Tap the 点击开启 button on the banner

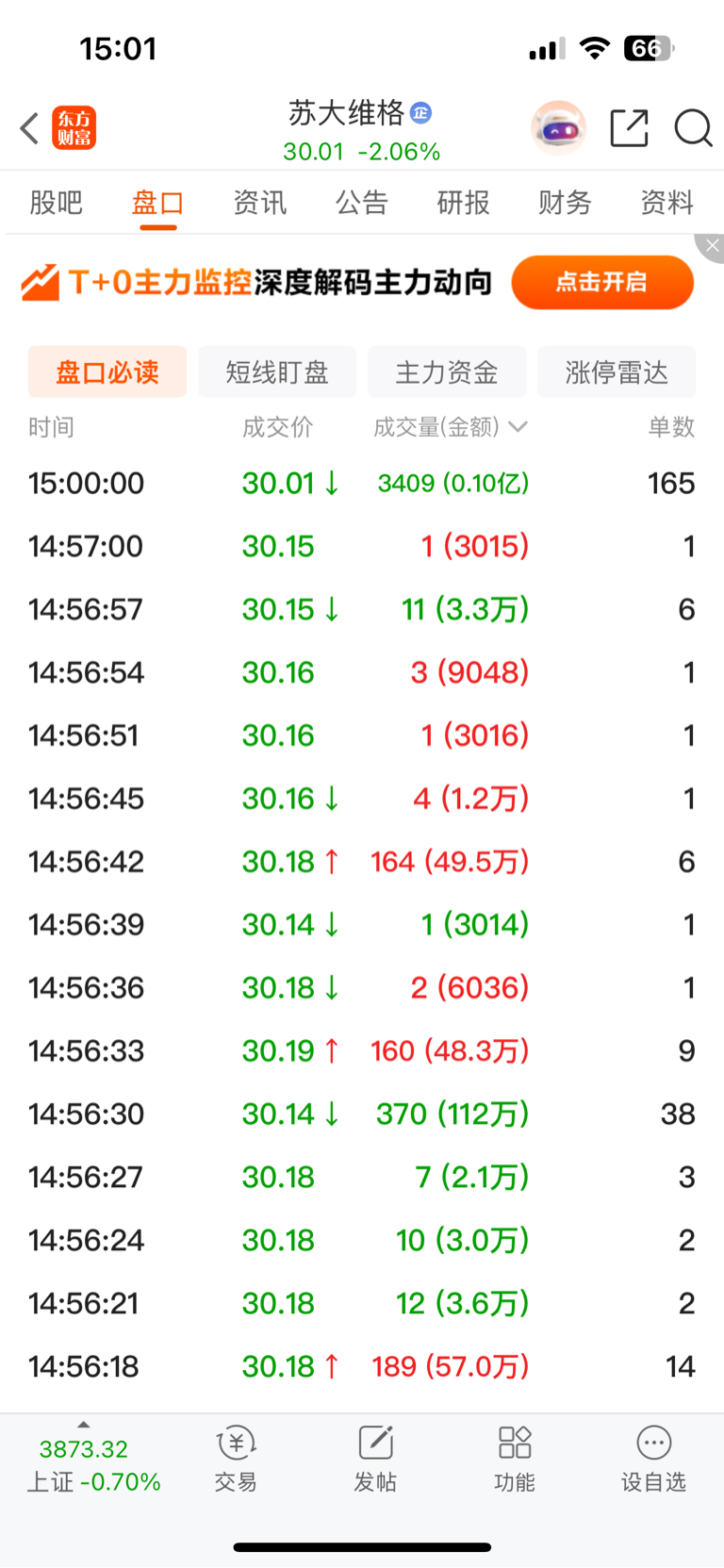pos(601,282)
